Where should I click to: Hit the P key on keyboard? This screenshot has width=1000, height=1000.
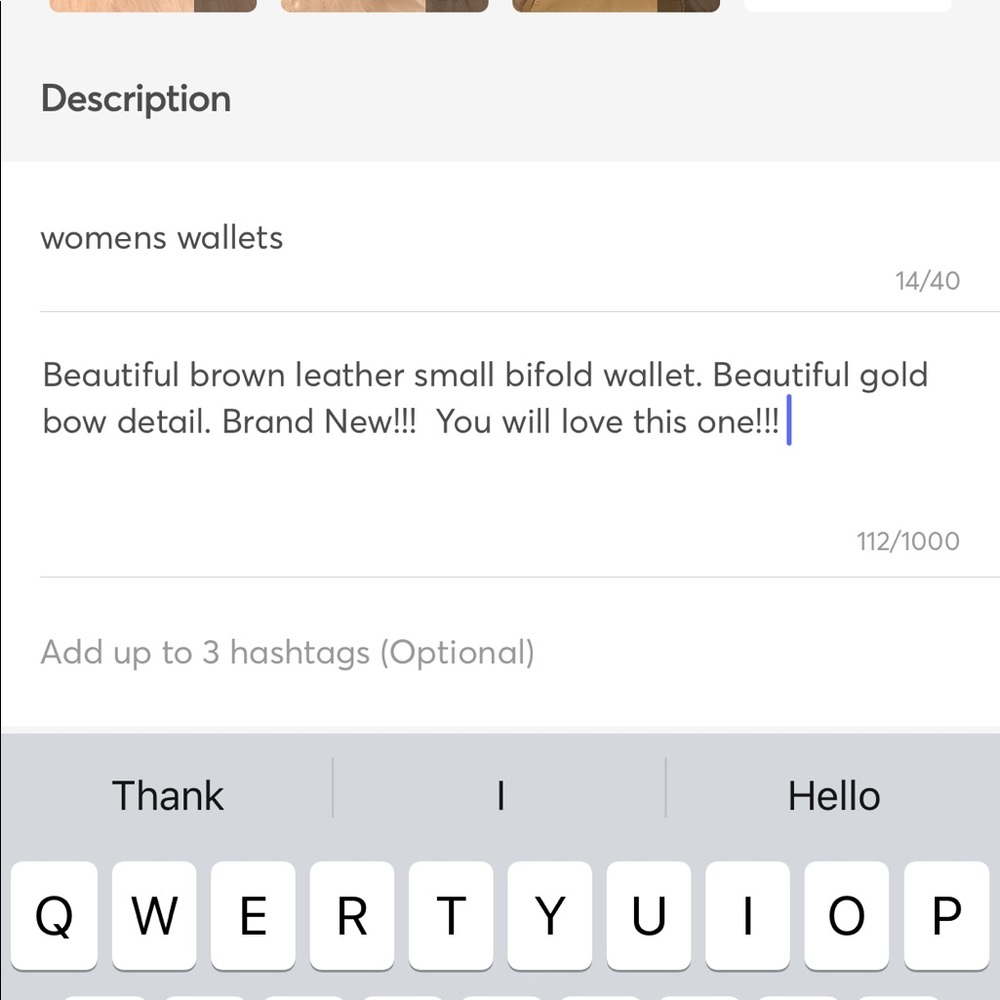pos(945,915)
